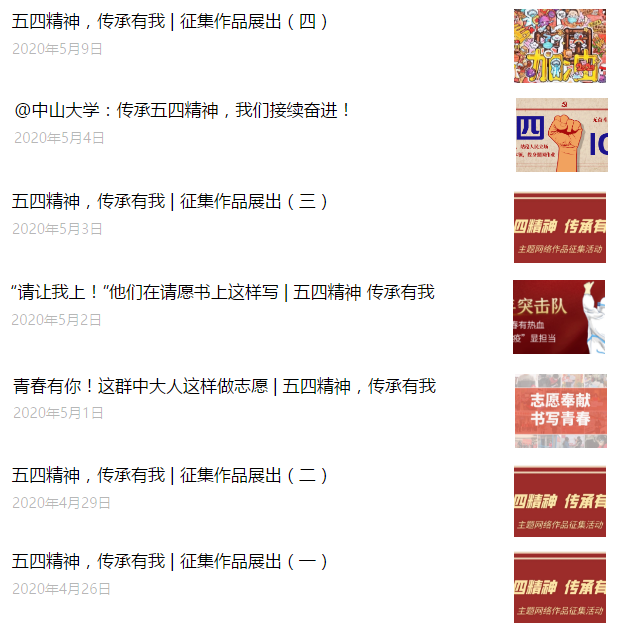This screenshot has height=636, width=620.
Task: Open article 征集作品展出（二）
Action: pos(170,475)
